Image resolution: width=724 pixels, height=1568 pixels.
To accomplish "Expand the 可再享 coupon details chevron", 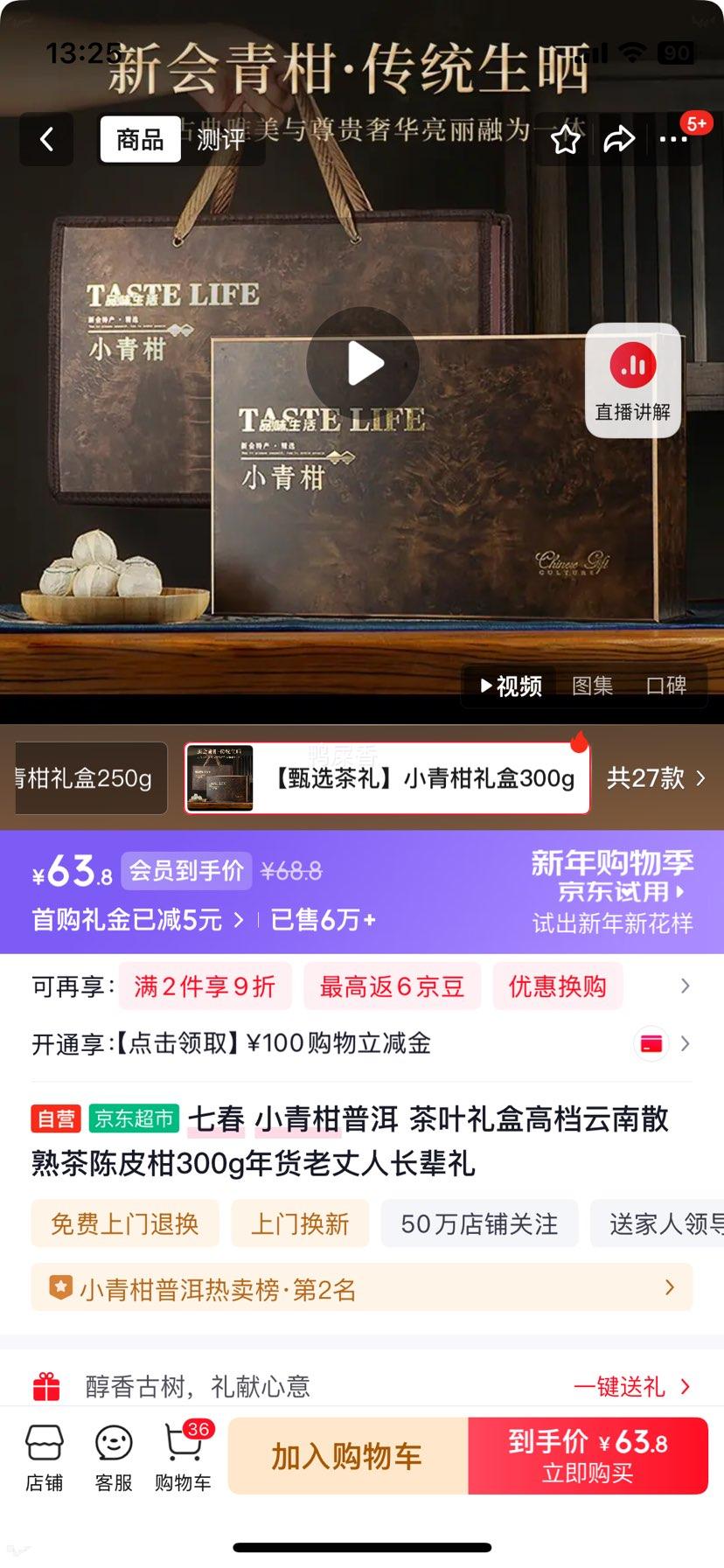I will point(685,986).
